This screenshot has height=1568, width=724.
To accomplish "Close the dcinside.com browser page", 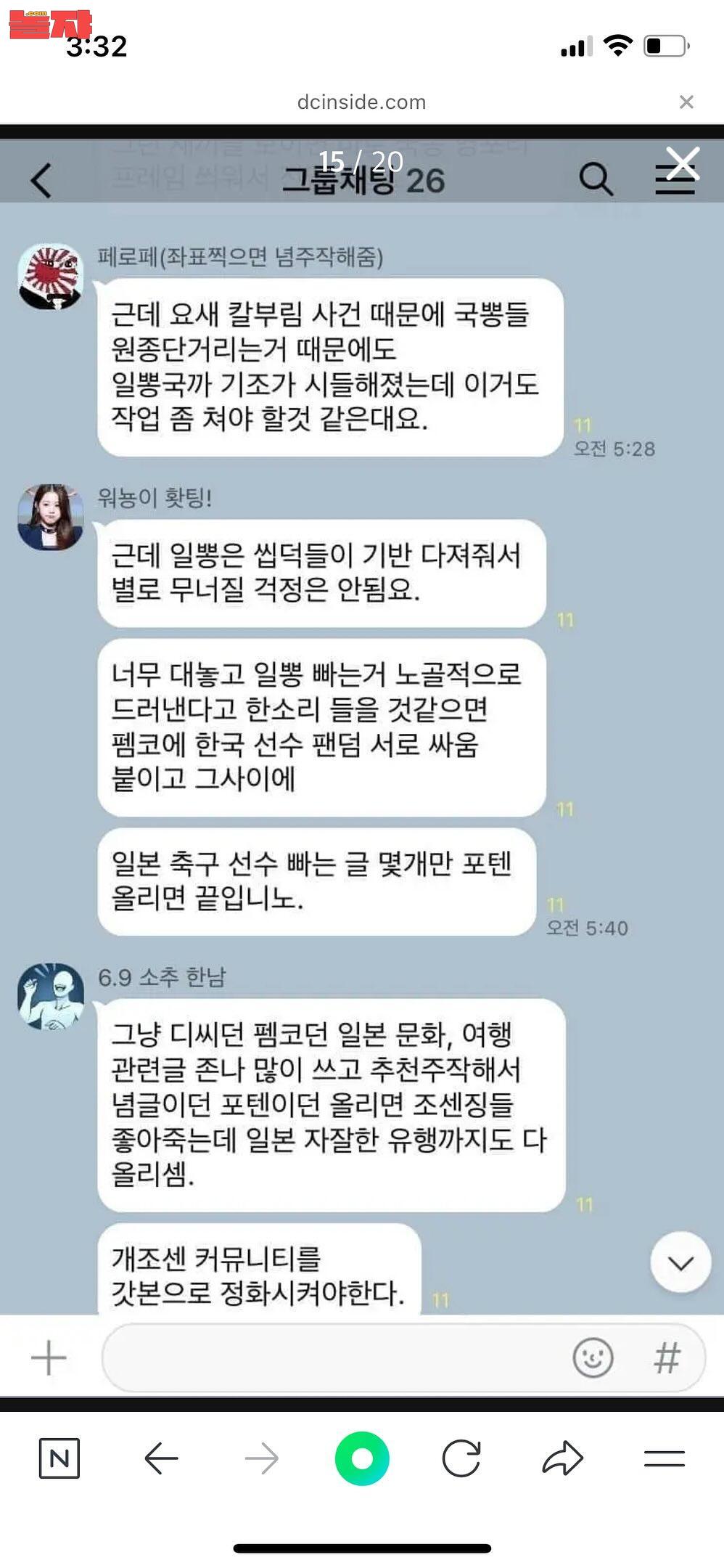I will (686, 102).
